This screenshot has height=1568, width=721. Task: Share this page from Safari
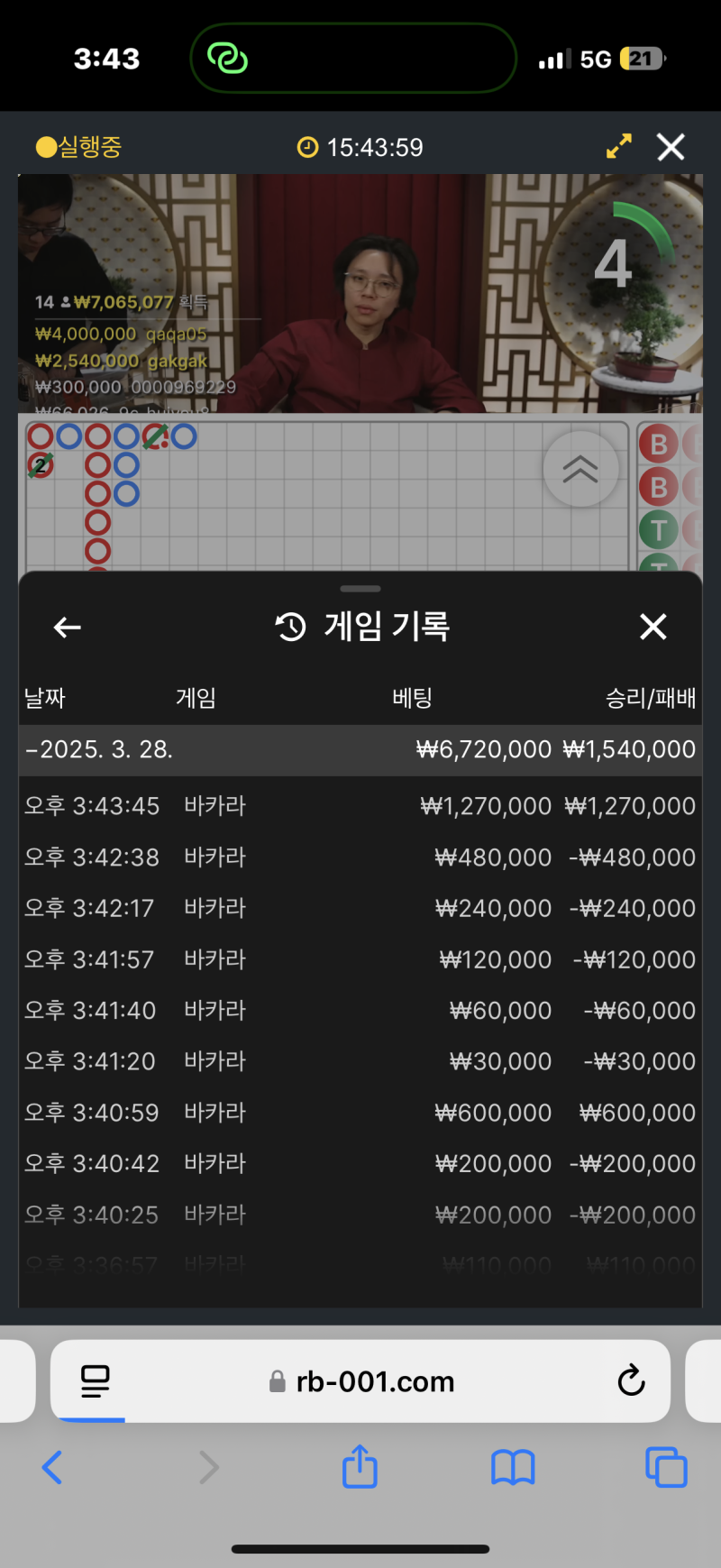coord(360,1466)
